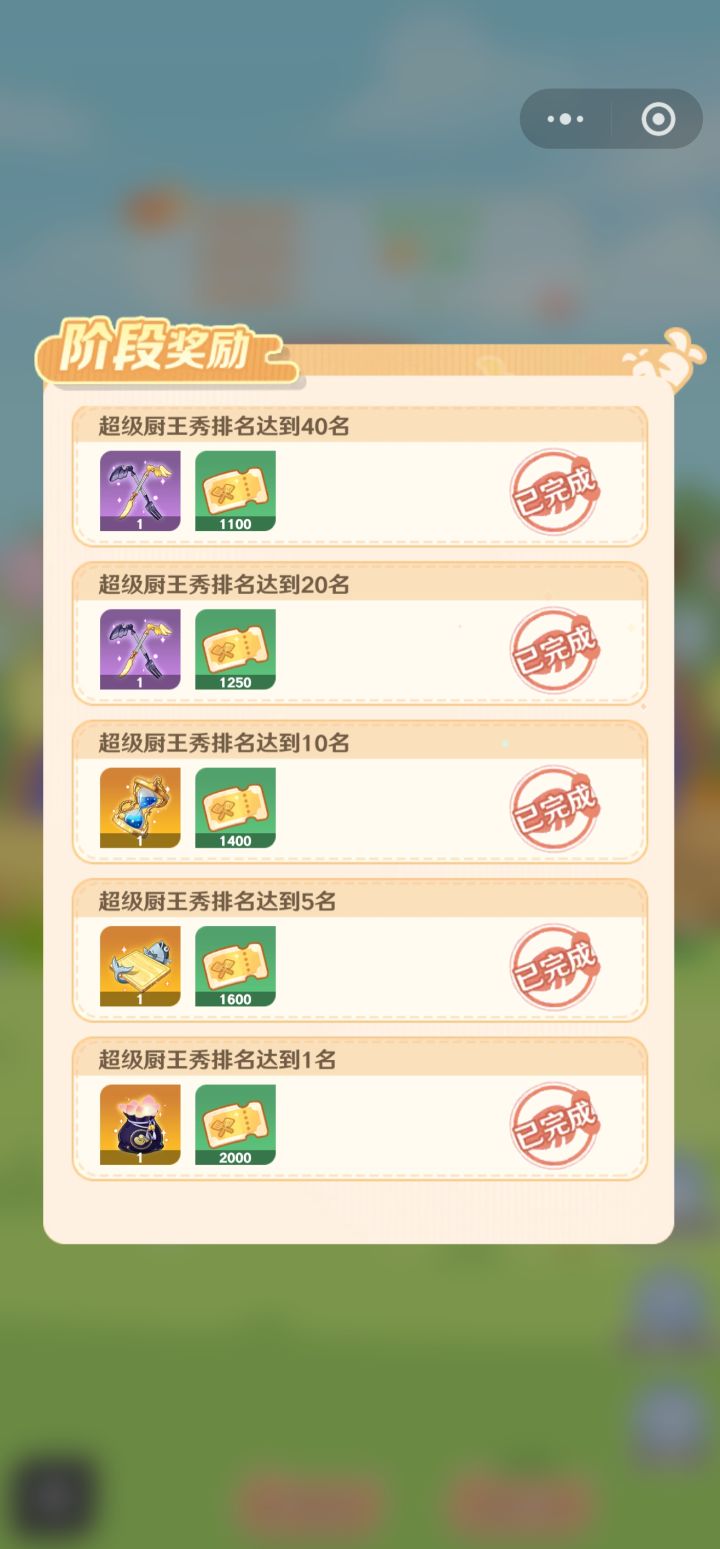Select the 1400 ticket reward icon

pyautogui.click(x=235, y=806)
